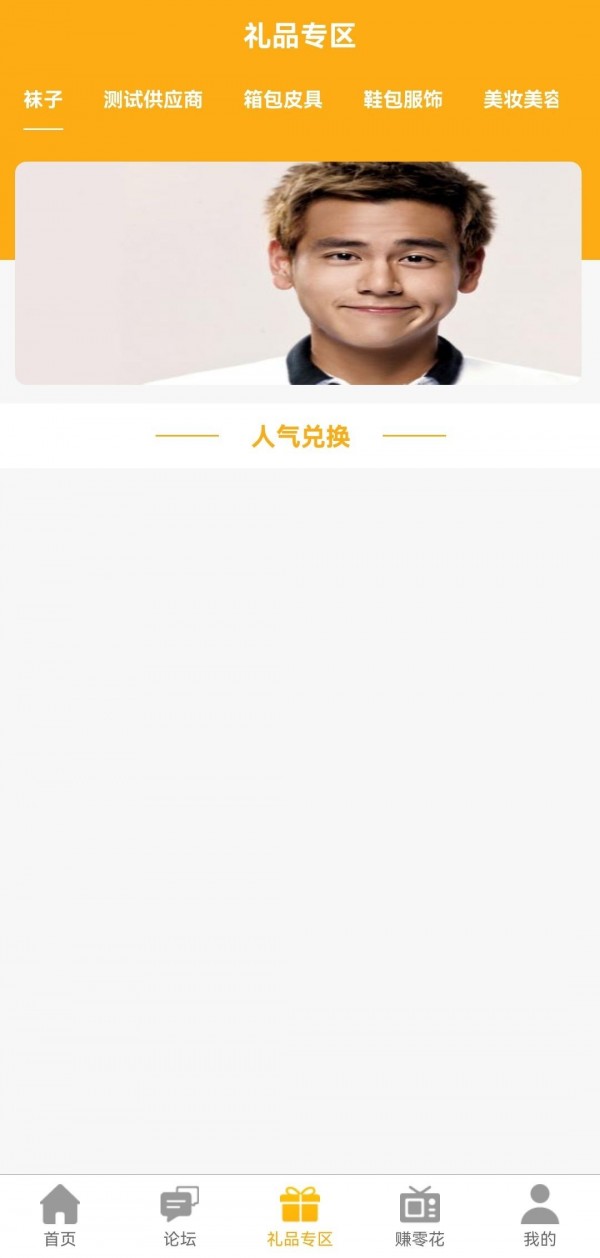Show the 美妆美容 category
Screen dimensions: 600x1258
(x=521, y=100)
